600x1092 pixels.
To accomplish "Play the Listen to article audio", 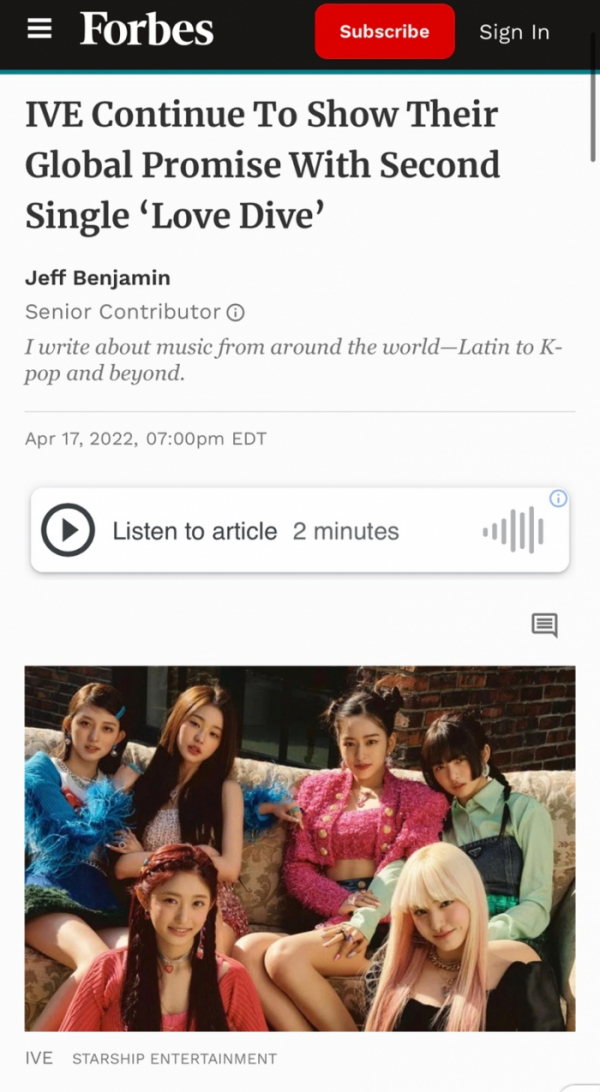I will (x=68, y=530).
